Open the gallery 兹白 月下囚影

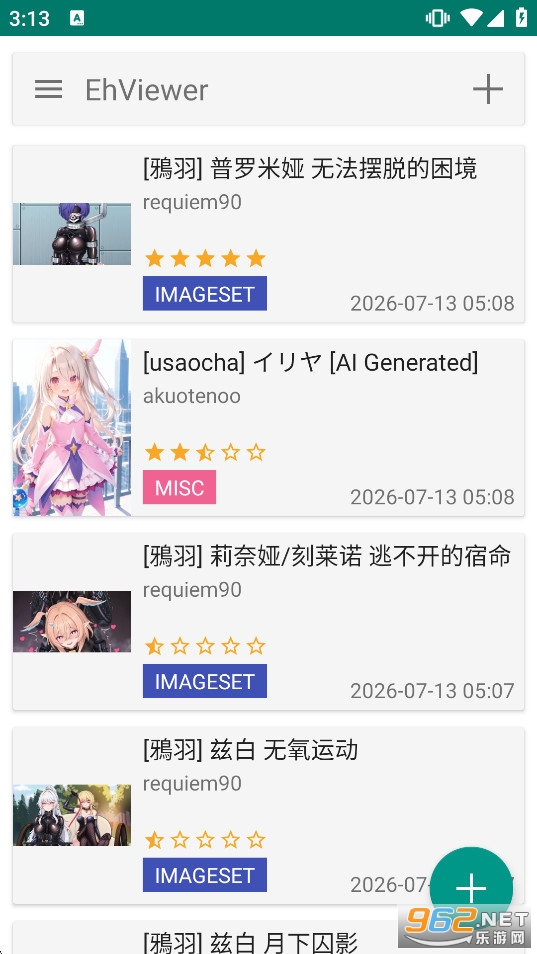(268, 938)
